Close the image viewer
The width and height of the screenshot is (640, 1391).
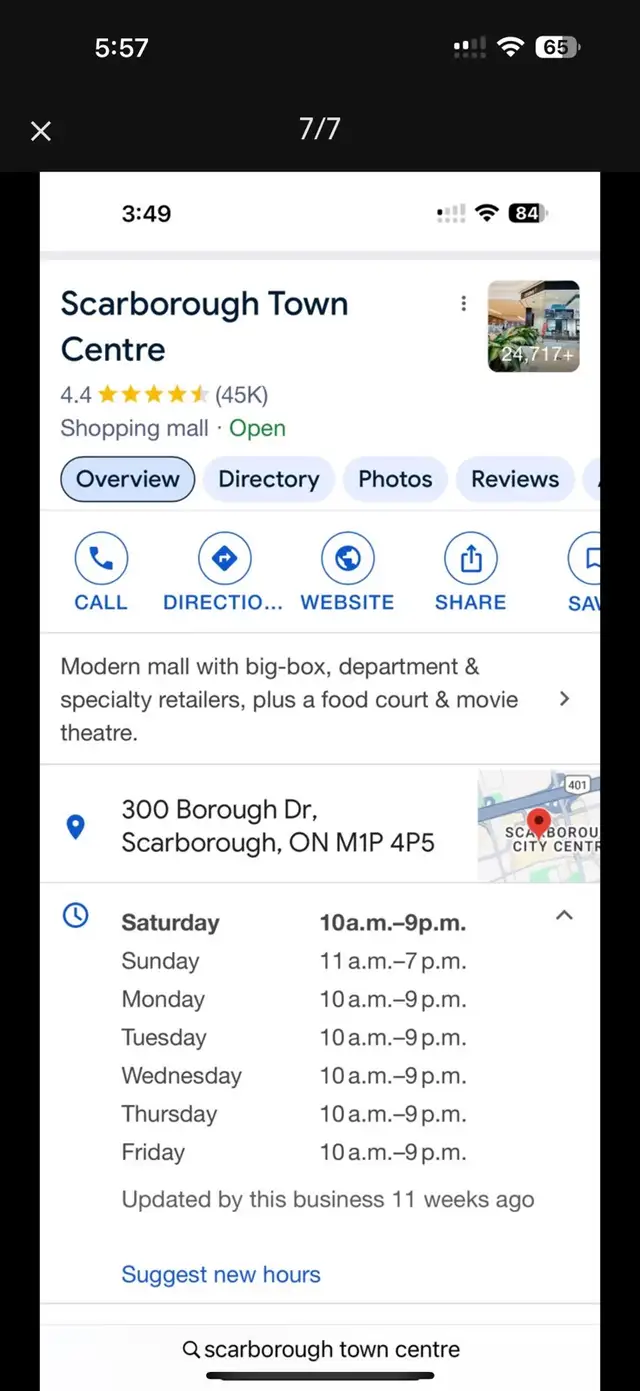41,131
